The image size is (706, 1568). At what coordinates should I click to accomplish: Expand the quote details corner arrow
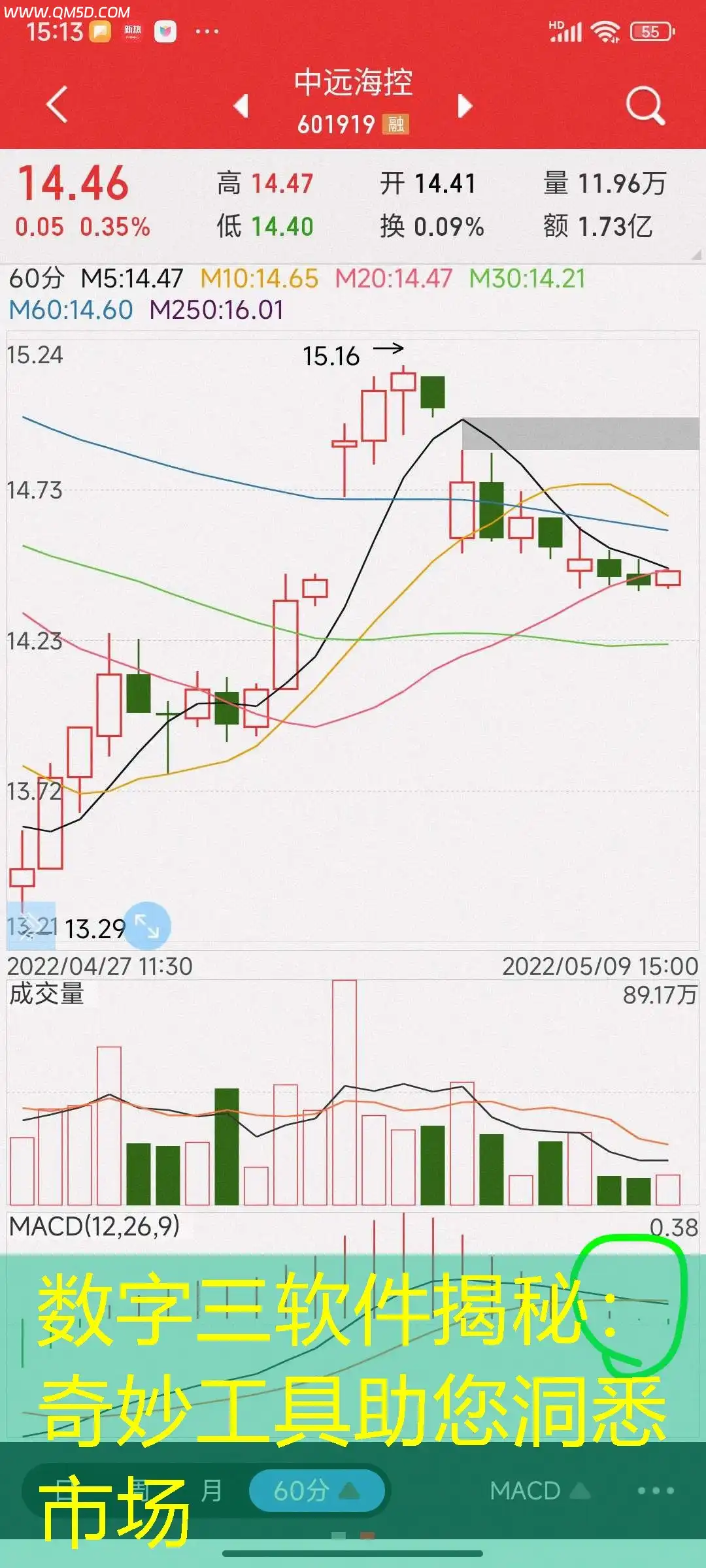coord(696,255)
